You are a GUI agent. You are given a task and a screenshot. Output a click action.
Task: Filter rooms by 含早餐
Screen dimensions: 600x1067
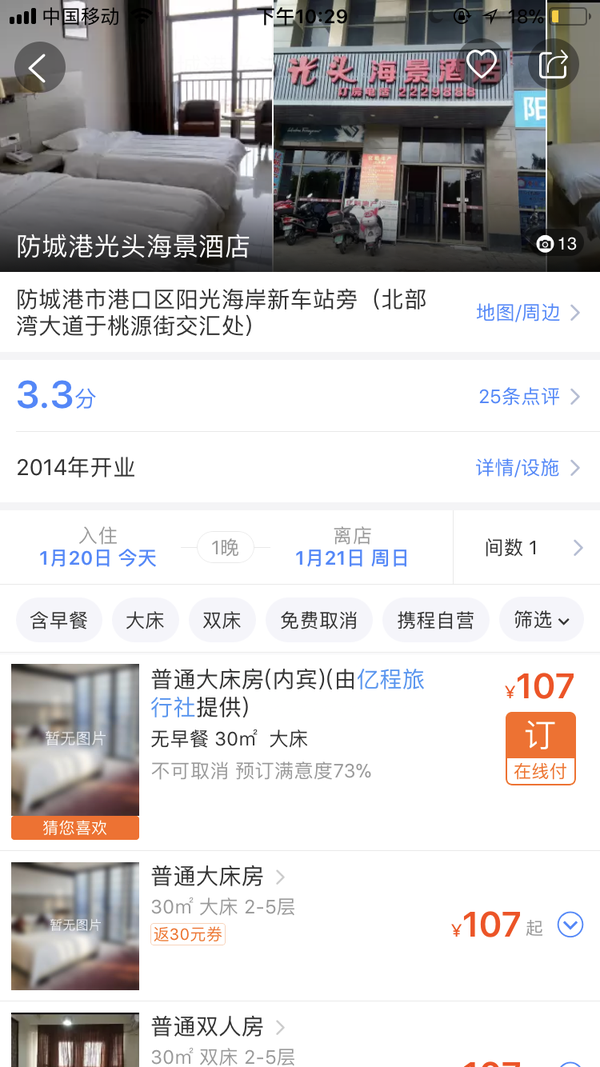59,620
